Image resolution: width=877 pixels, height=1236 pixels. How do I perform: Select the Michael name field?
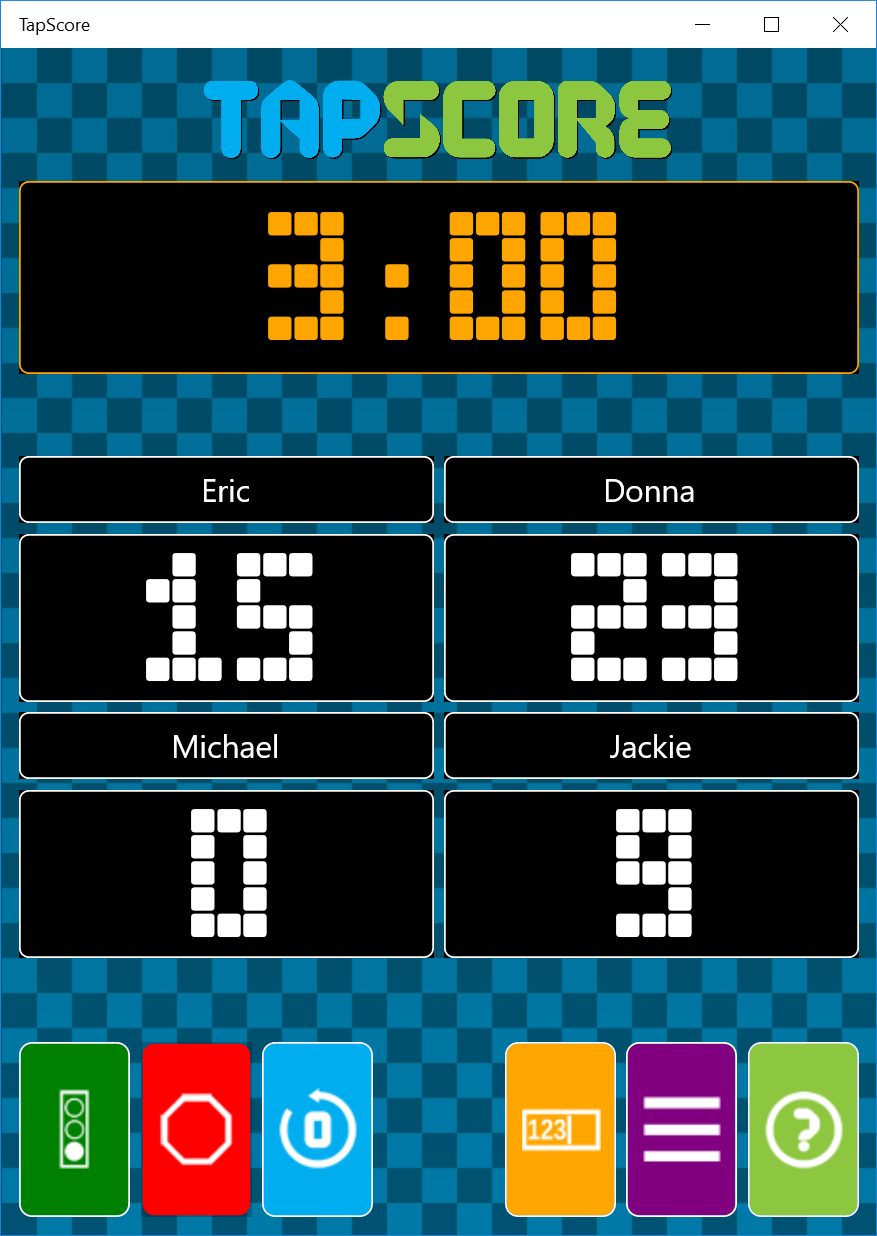pos(226,746)
